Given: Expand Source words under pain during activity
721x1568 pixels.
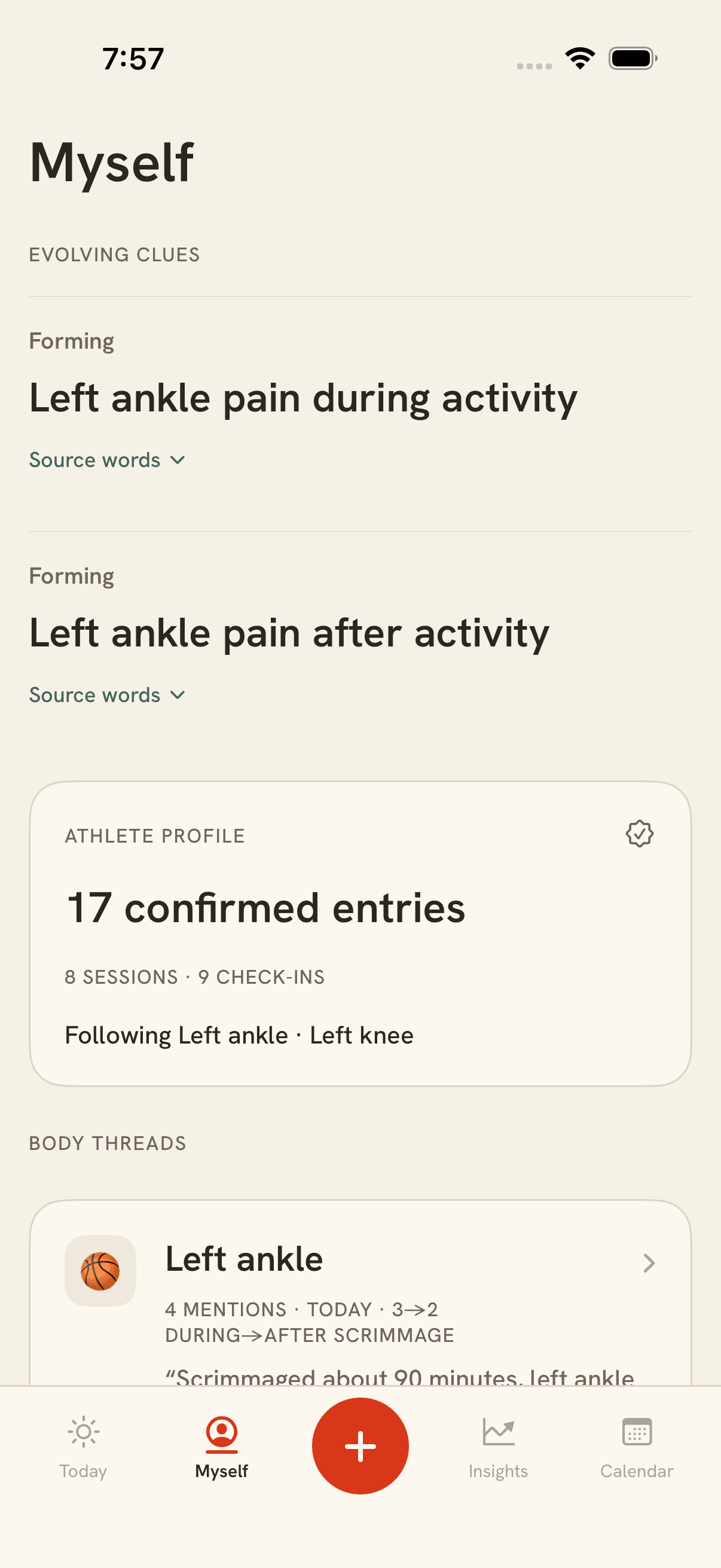Looking at the screenshot, I should pyautogui.click(x=107, y=460).
